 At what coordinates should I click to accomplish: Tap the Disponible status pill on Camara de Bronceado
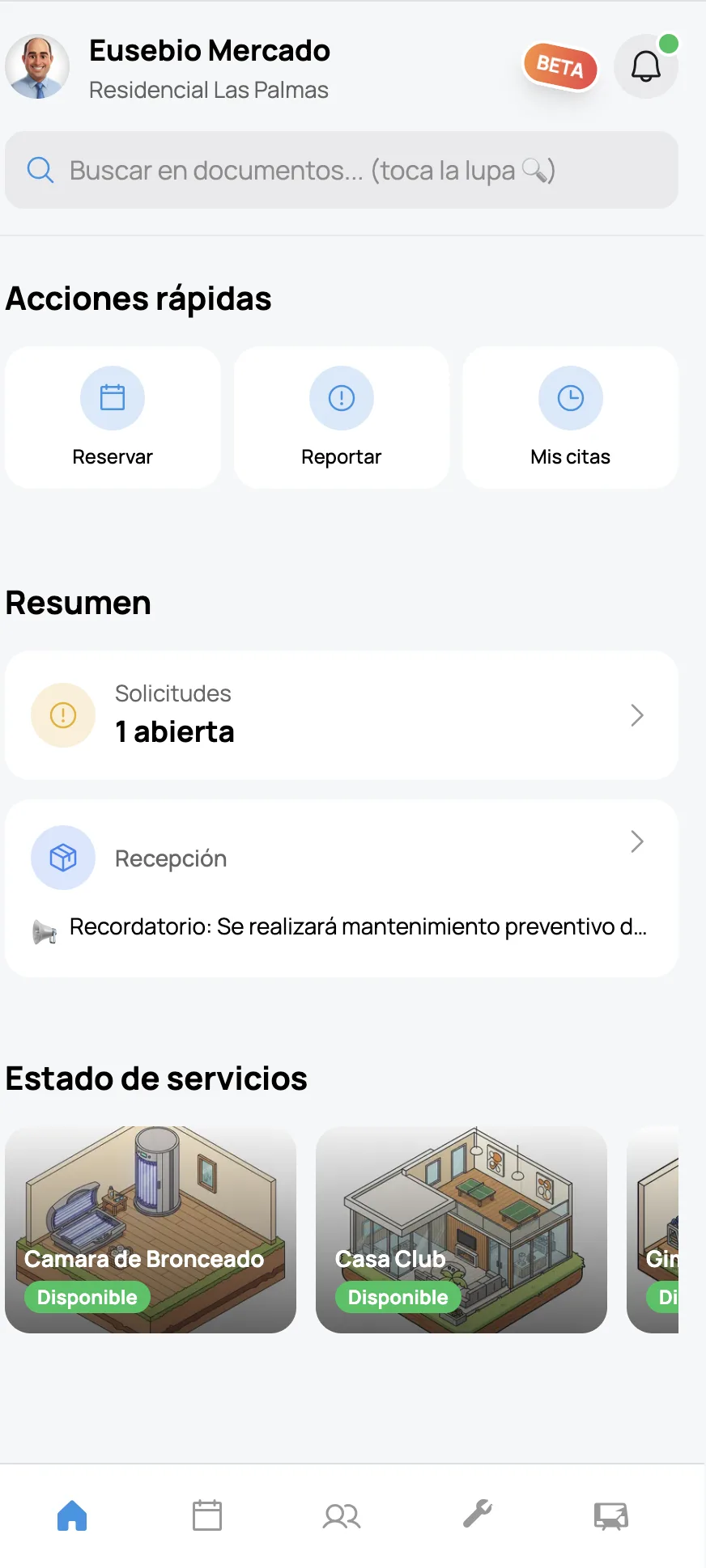click(x=87, y=1297)
